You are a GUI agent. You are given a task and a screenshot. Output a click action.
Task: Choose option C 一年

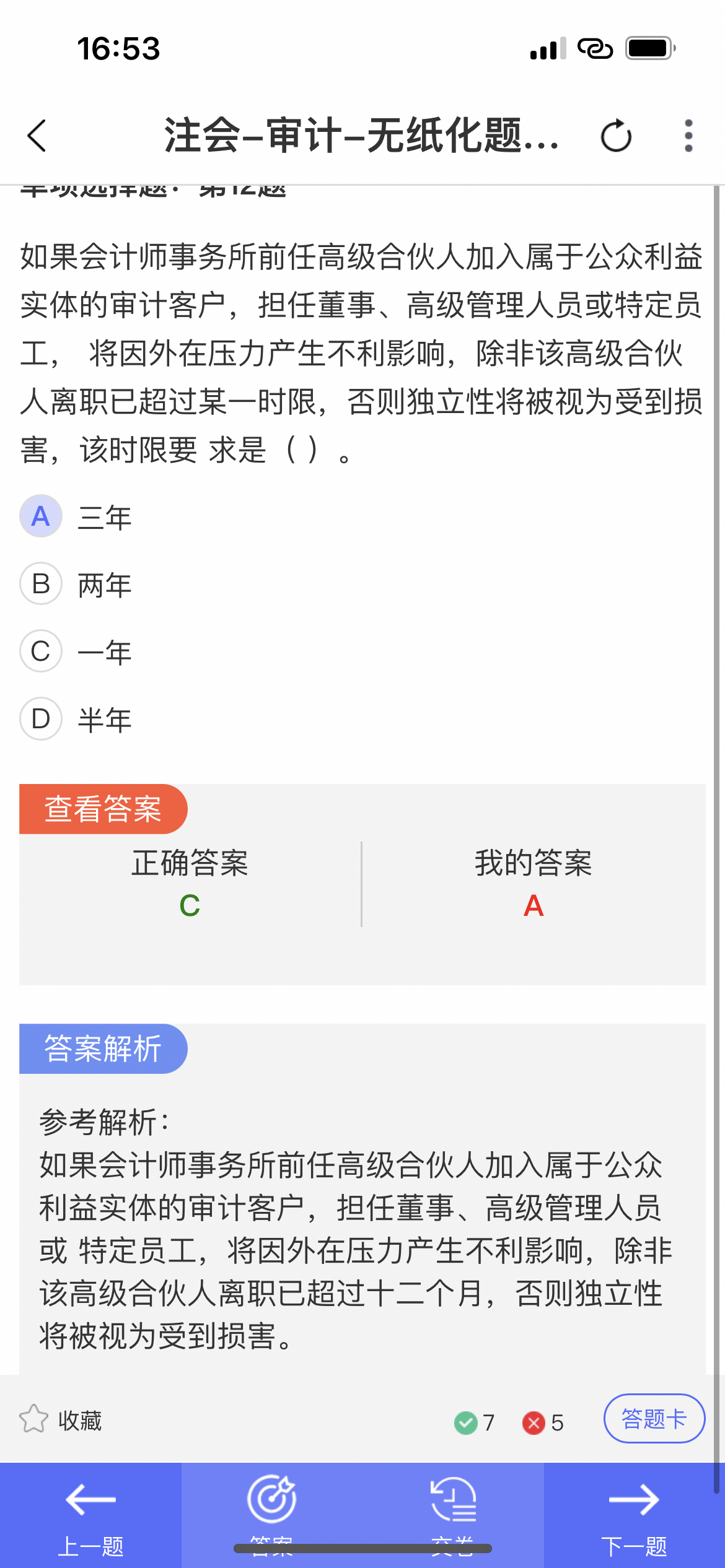coord(77,651)
